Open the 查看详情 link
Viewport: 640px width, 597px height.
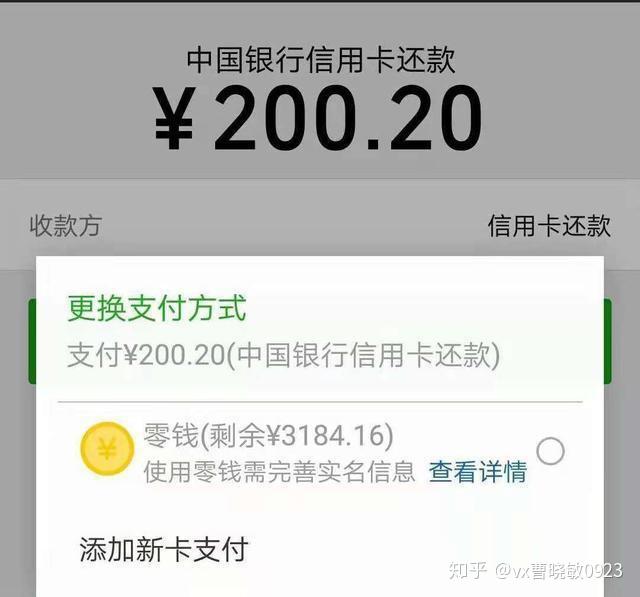pyautogui.click(x=477, y=471)
